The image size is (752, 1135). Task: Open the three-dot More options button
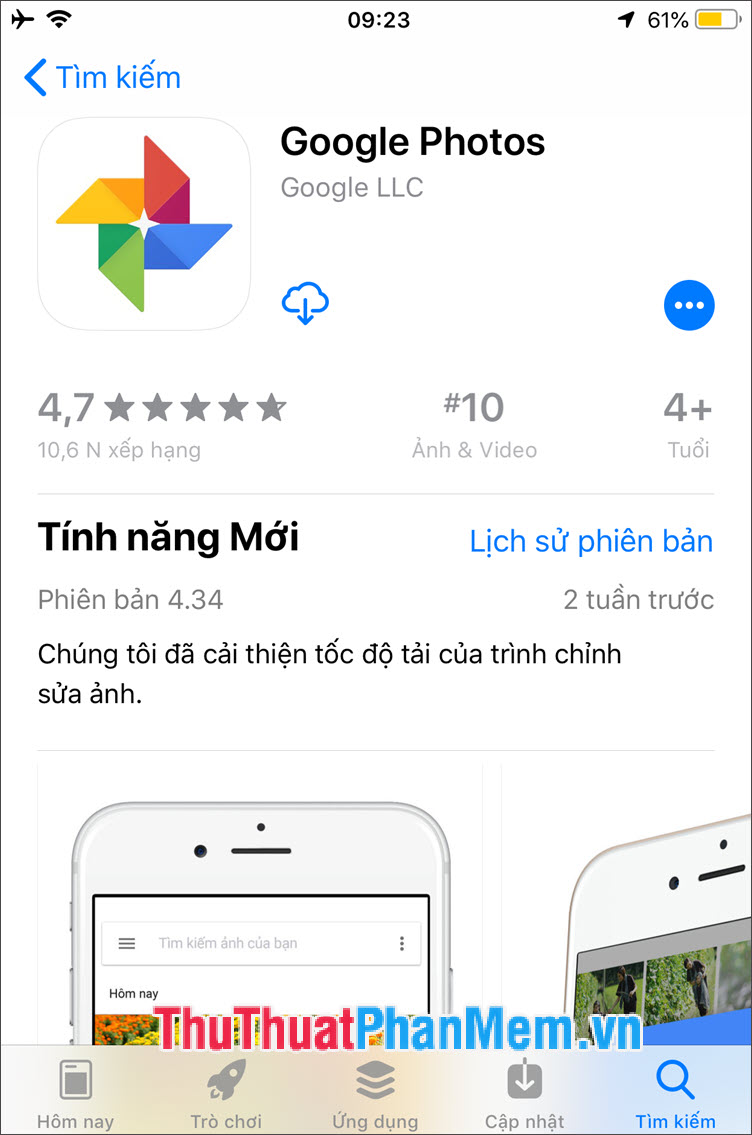pyautogui.click(x=688, y=306)
